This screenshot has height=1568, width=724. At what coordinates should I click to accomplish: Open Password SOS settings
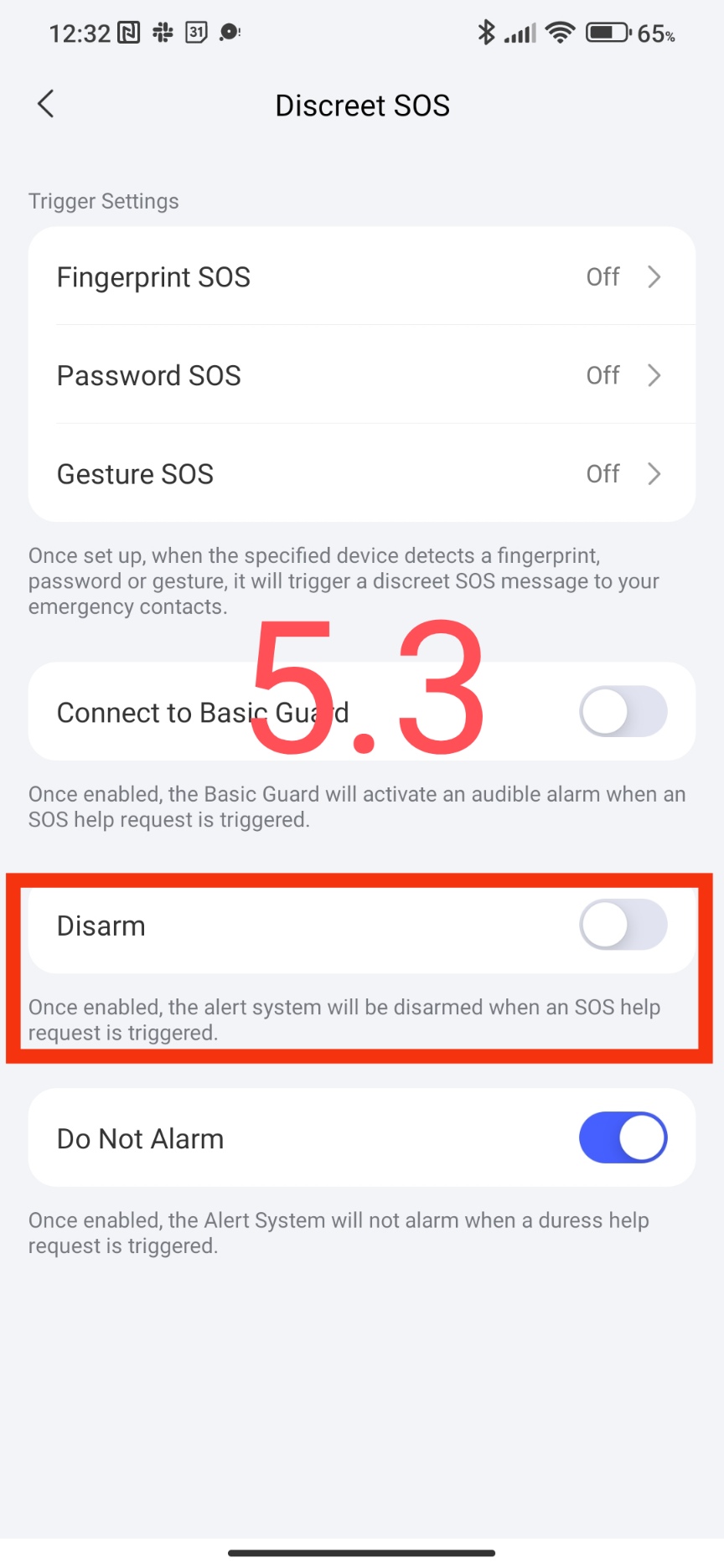tap(361, 375)
